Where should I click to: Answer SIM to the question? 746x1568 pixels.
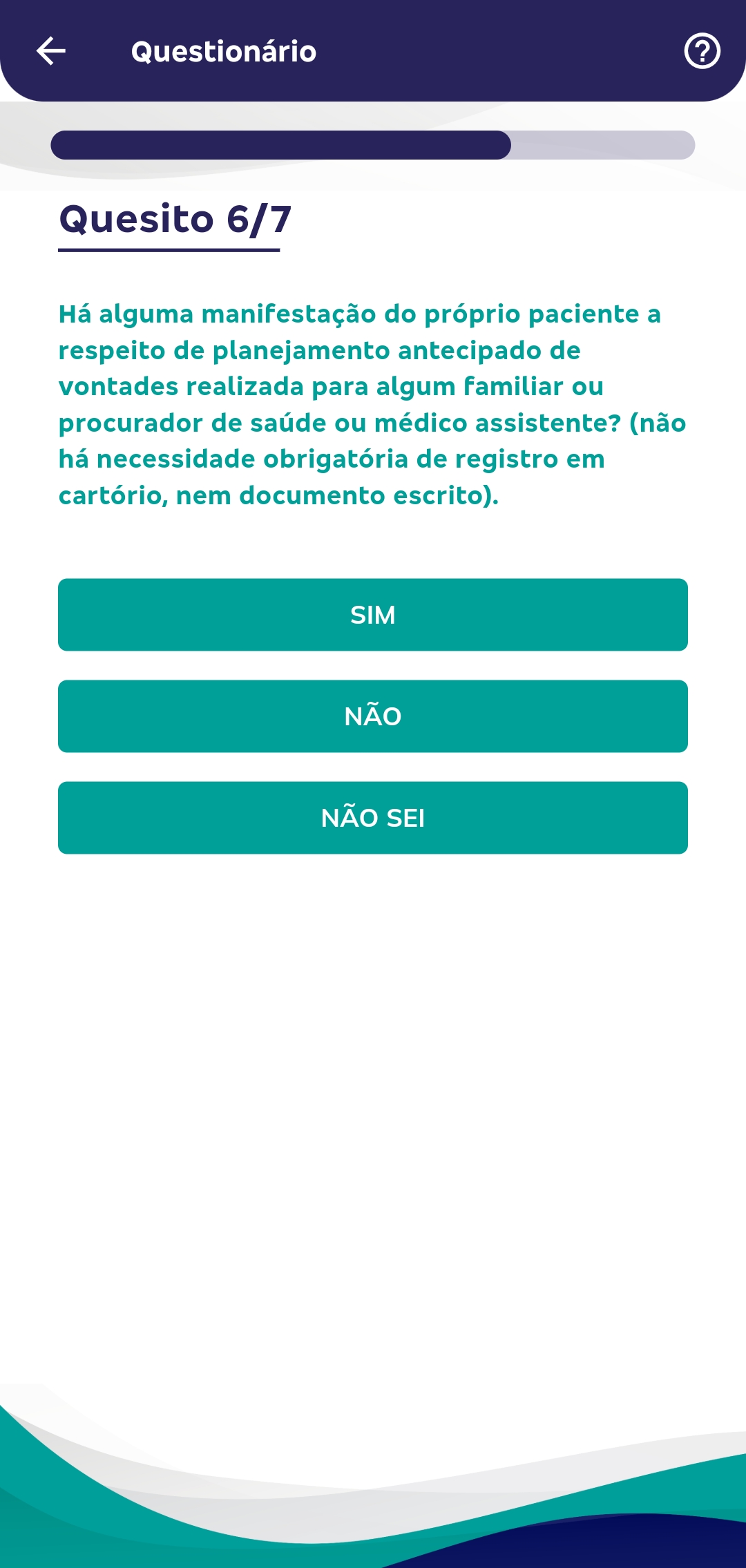click(x=373, y=615)
